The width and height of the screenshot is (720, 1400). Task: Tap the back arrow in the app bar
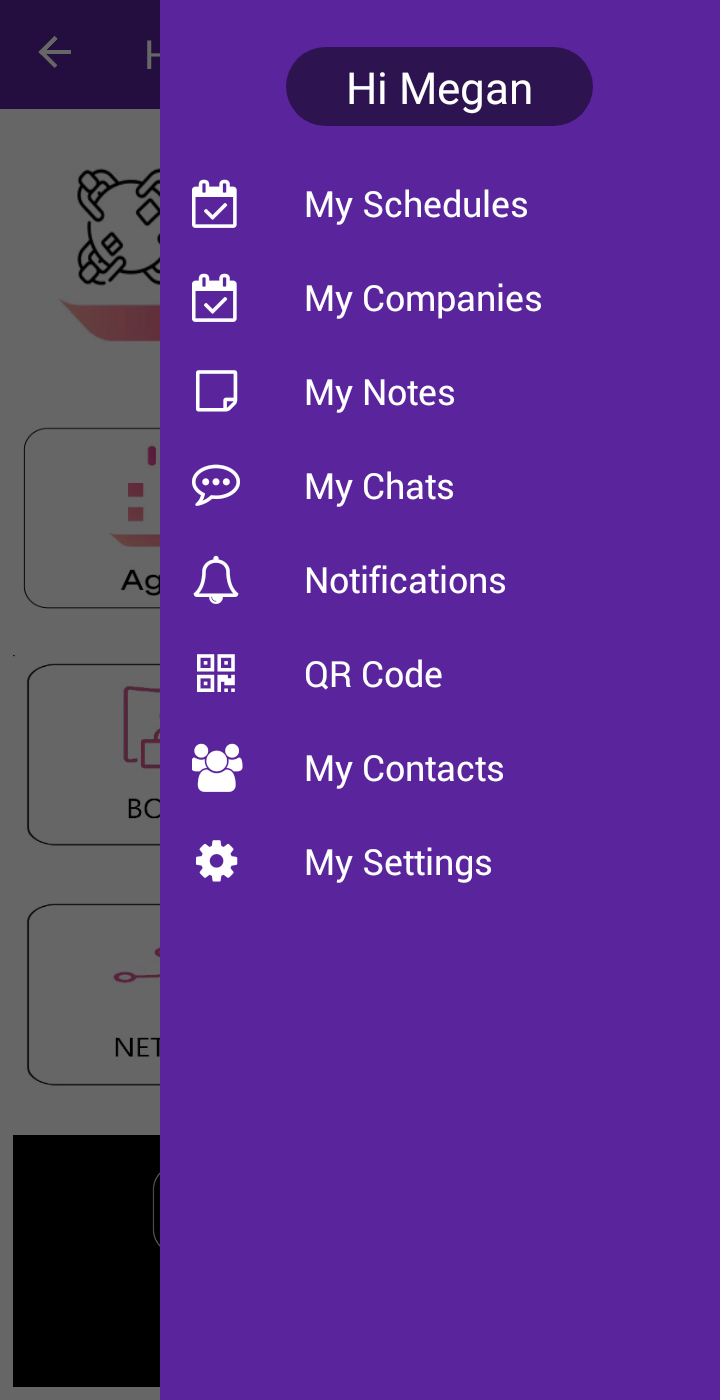55,52
